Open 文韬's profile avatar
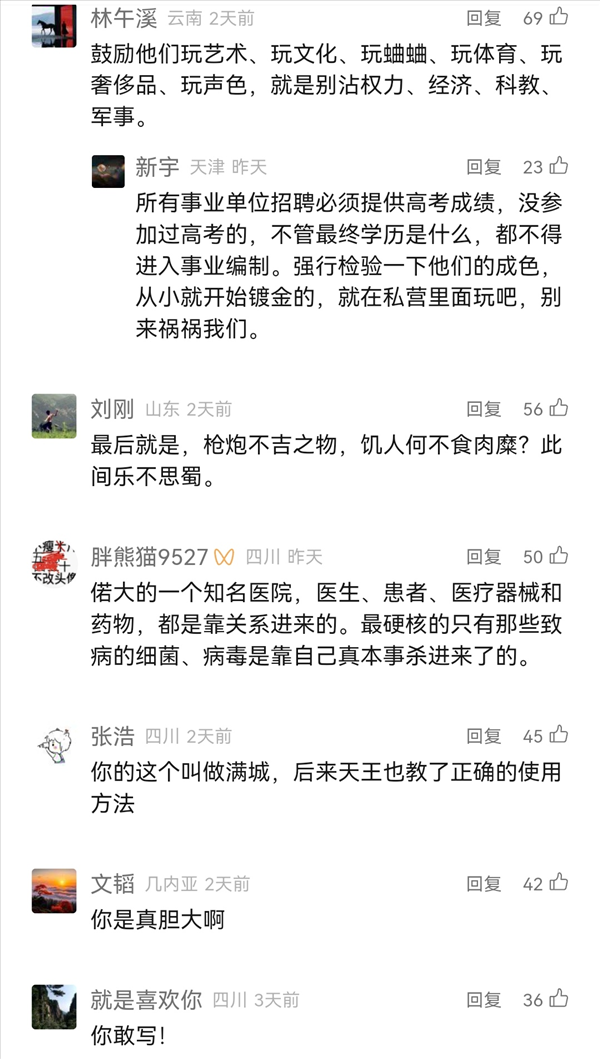The height and width of the screenshot is (1059, 600). click(54, 890)
